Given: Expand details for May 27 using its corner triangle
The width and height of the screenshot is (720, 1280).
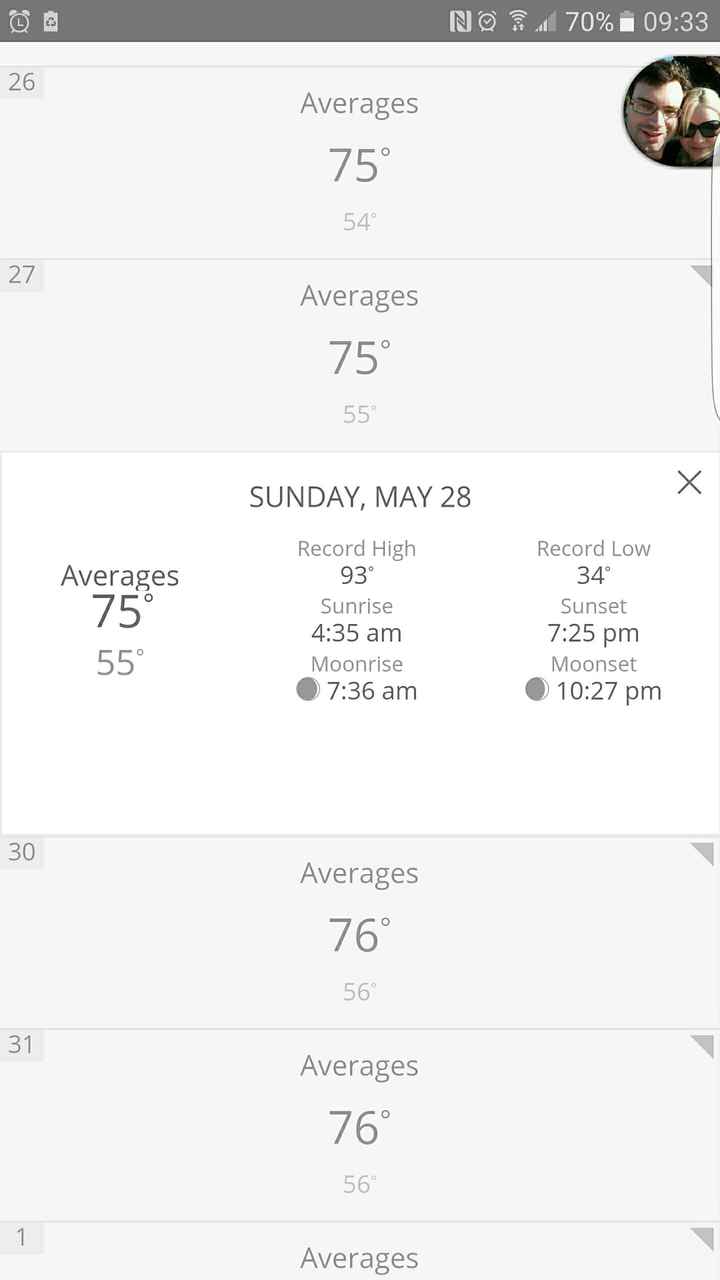Looking at the screenshot, I should 702,274.
